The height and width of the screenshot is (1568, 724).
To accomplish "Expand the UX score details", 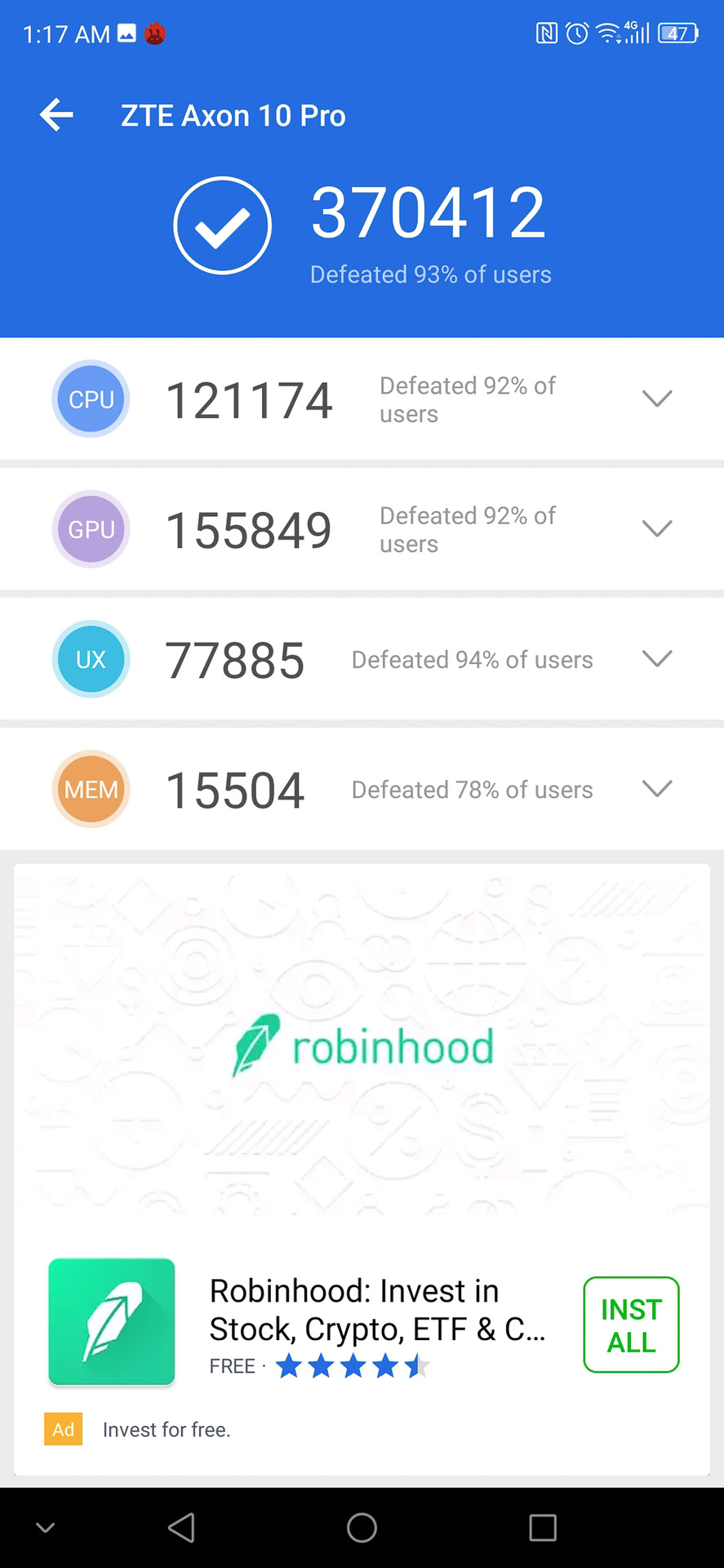I will click(x=656, y=658).
